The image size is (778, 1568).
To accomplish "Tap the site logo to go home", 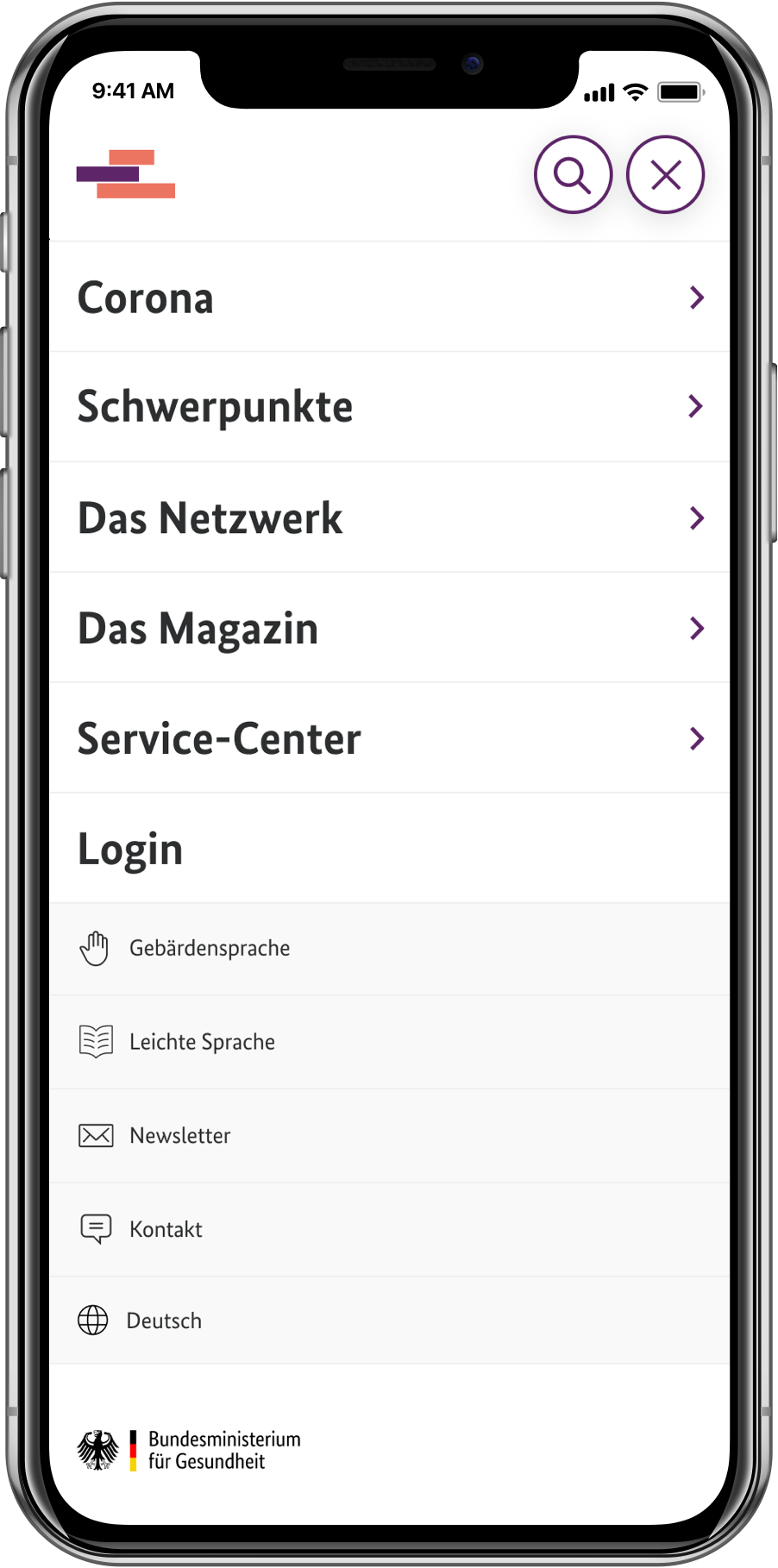I will pyautogui.click(x=126, y=174).
